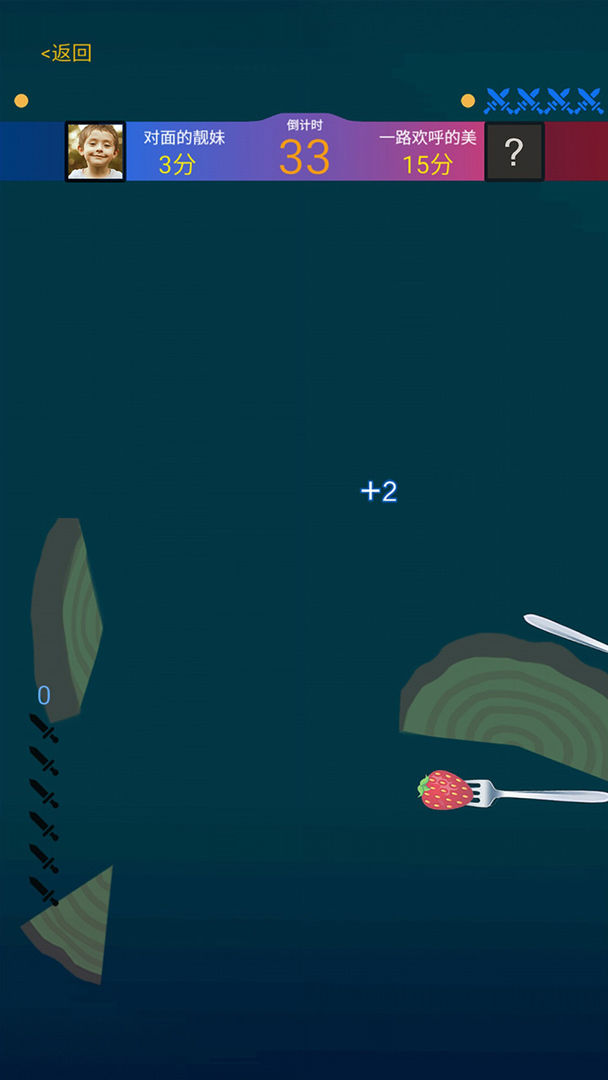Tap the opponent's question mark avatar

(514, 152)
